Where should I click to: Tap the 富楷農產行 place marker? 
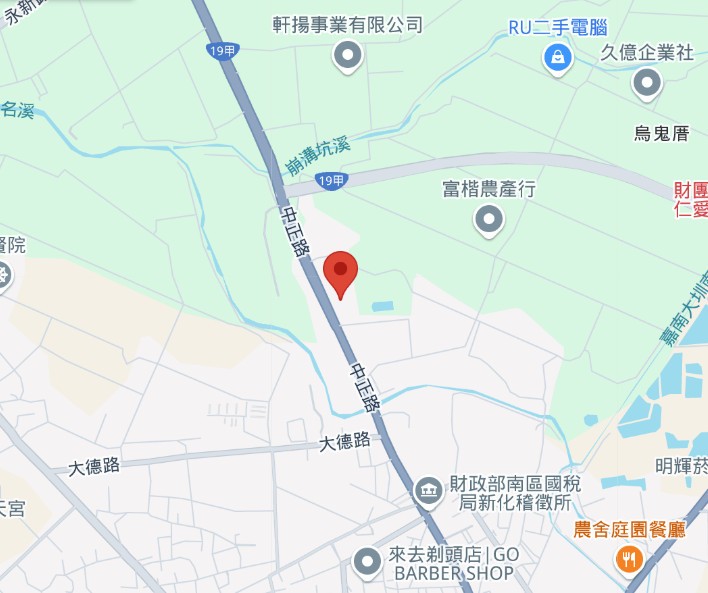489,219
